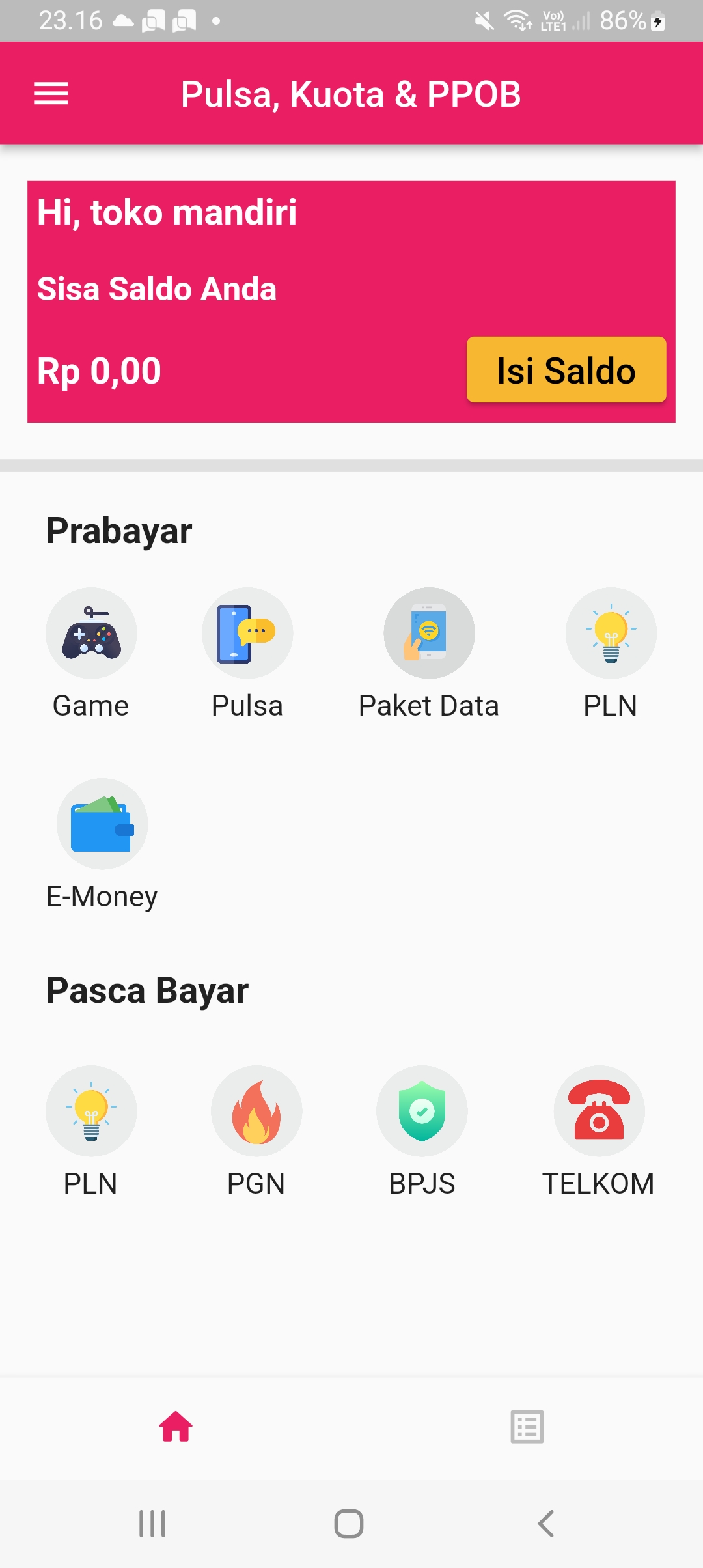This screenshot has width=703, height=1568.
Task: Select the PGN flame icon
Action: tap(256, 1111)
